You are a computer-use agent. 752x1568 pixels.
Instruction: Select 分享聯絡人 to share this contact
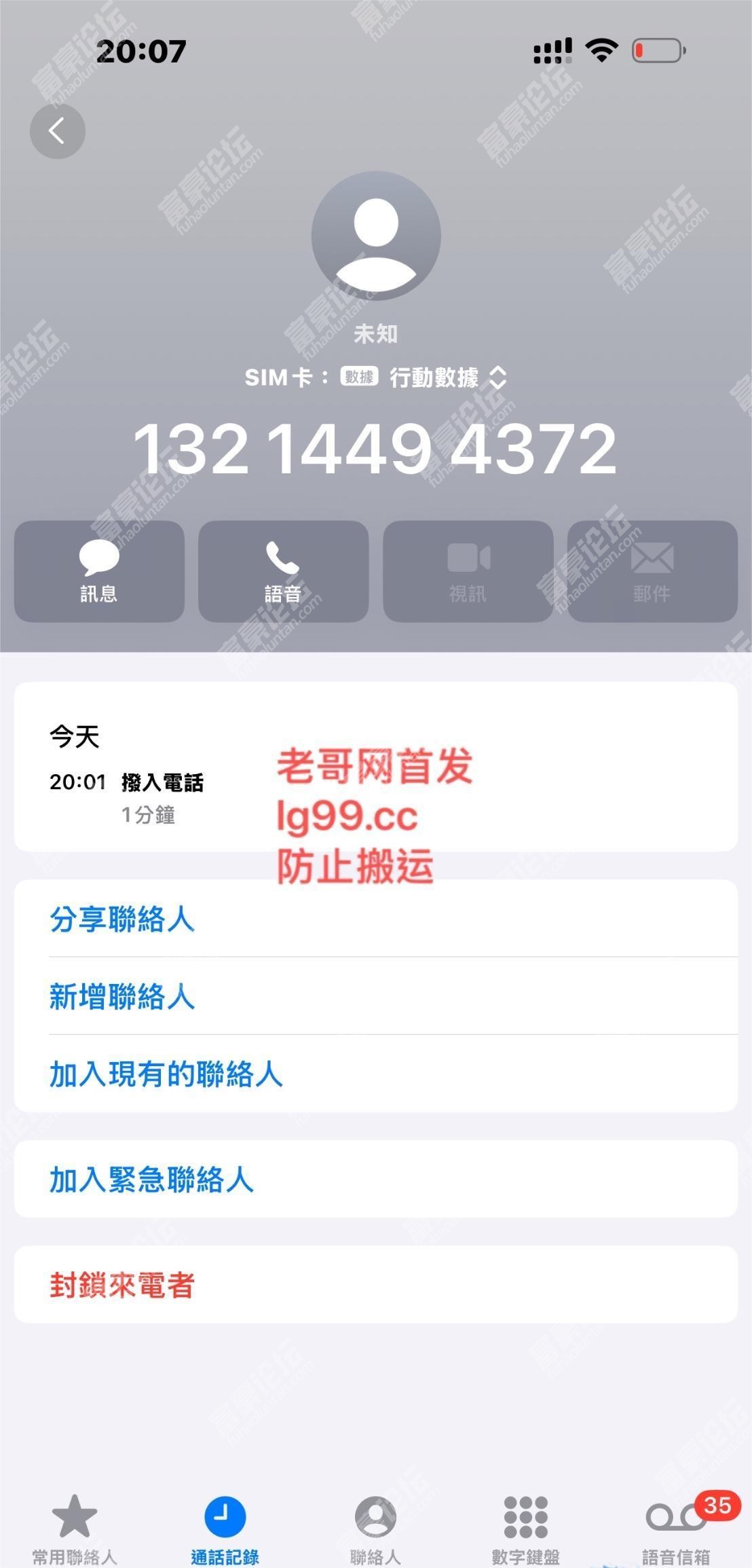tap(122, 919)
